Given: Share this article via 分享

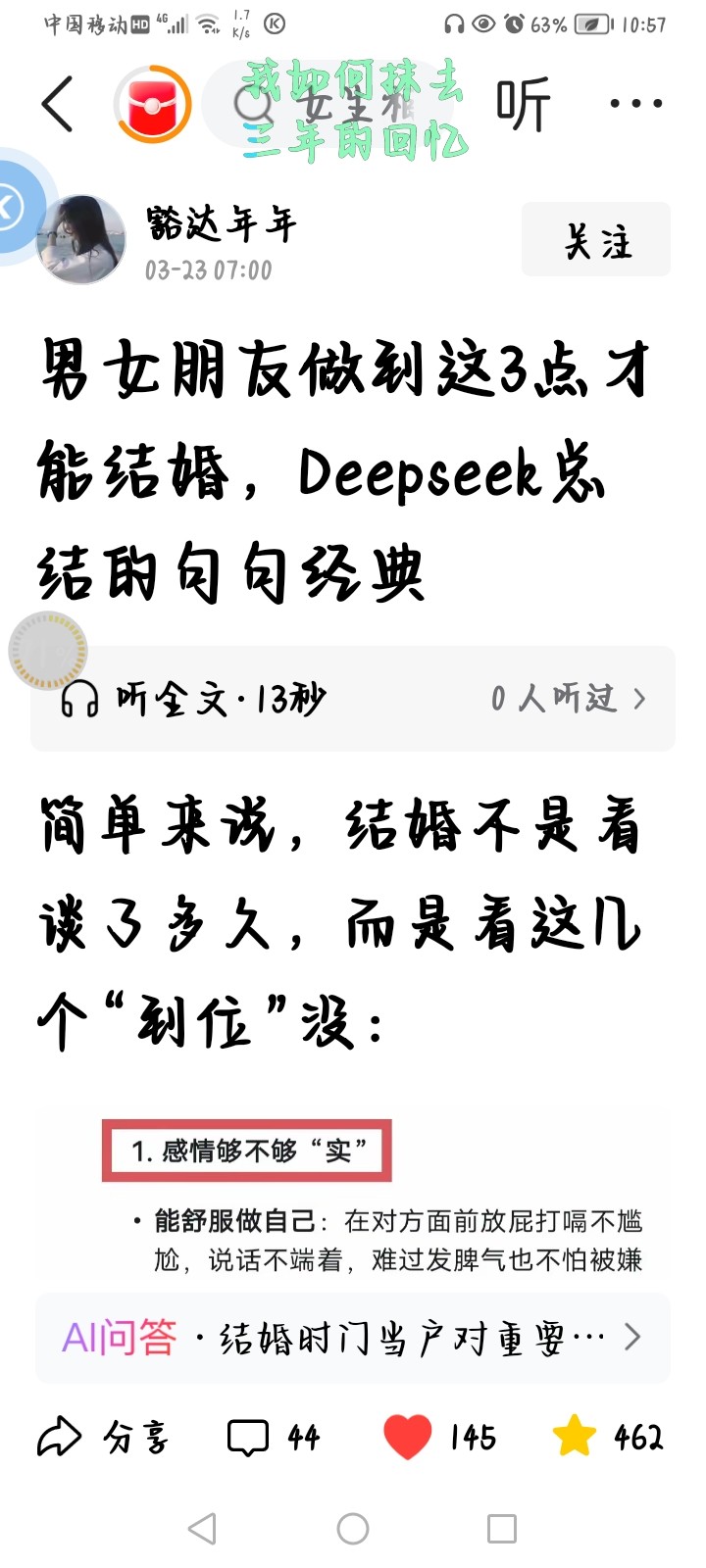Looking at the screenshot, I should pyautogui.click(x=103, y=1438).
